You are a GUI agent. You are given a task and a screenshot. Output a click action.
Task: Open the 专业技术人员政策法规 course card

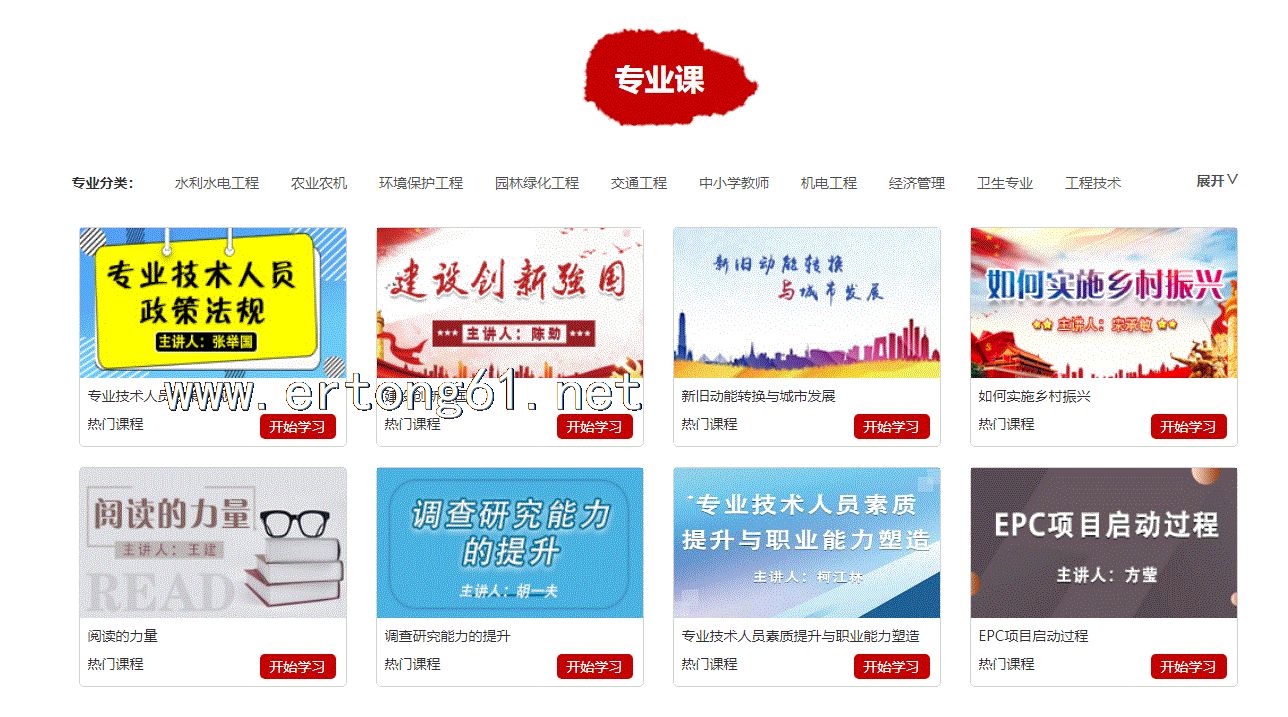tap(213, 303)
